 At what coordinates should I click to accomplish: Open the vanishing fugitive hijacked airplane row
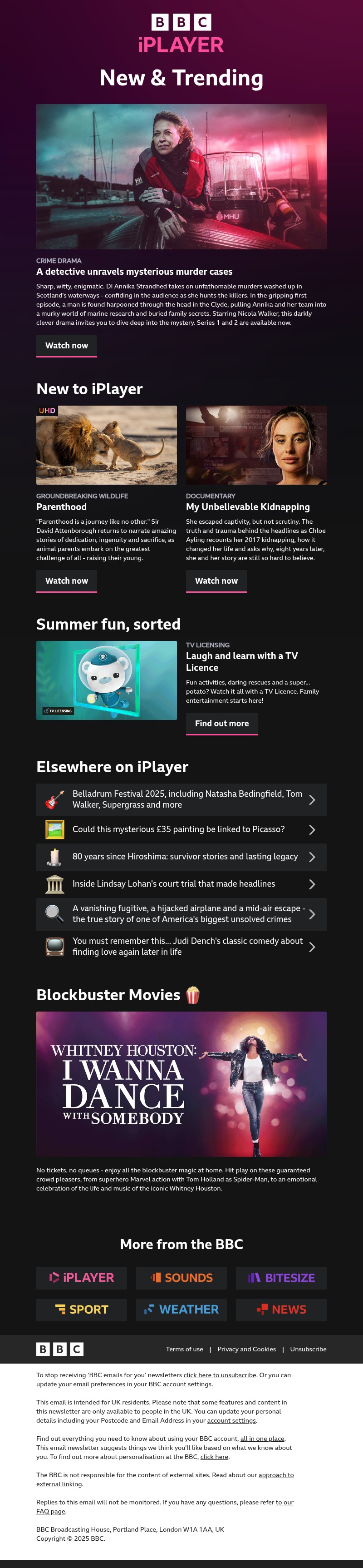[x=181, y=913]
